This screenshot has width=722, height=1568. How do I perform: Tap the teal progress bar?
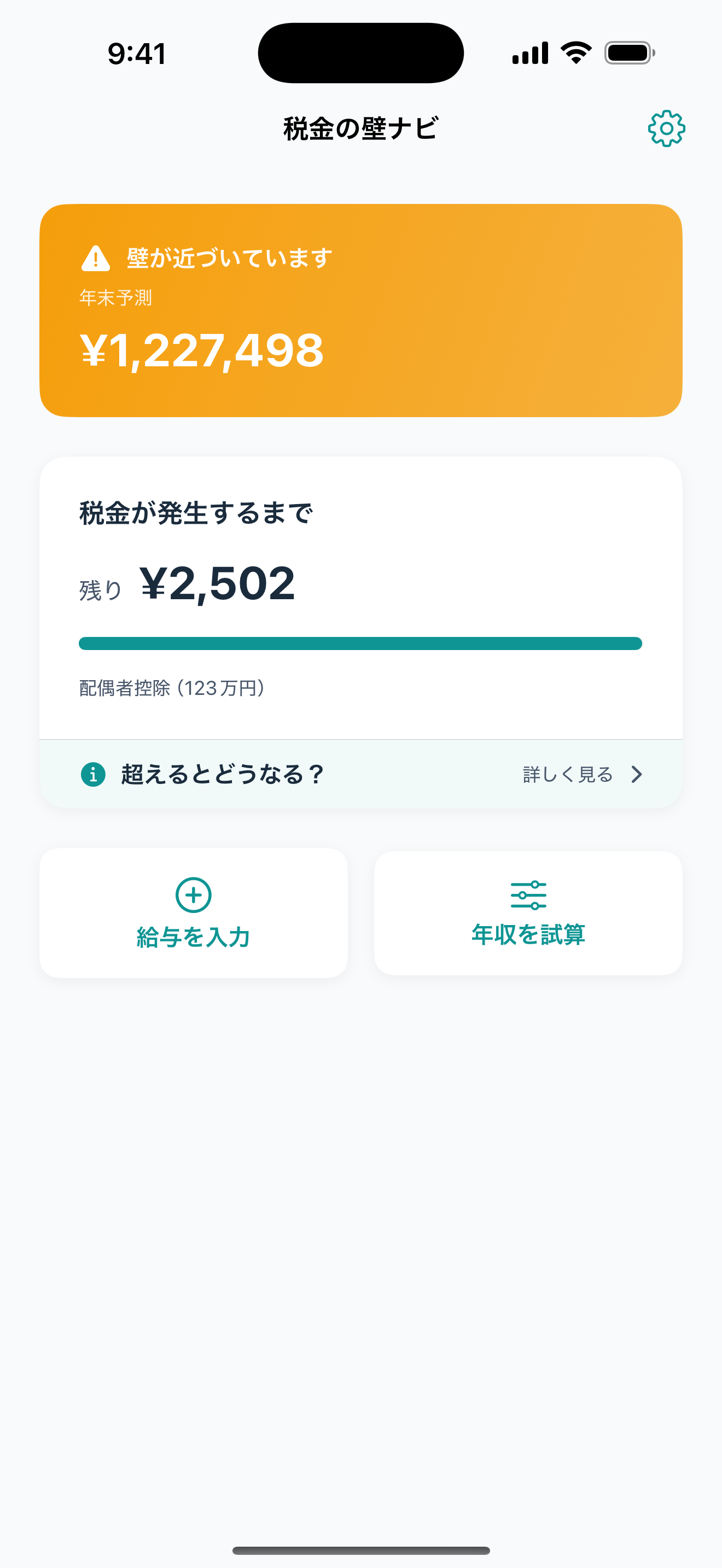tap(360, 643)
